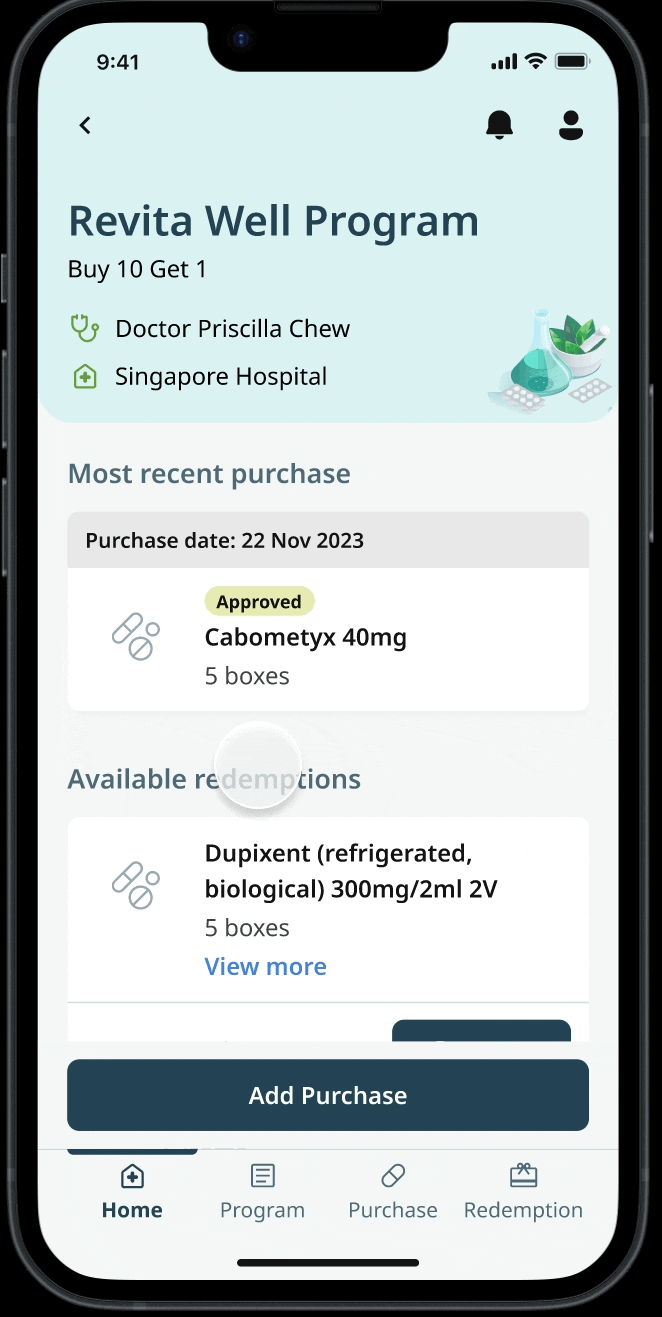Open the notifications bell
Viewport: 662px width, 1317px height.
(499, 125)
